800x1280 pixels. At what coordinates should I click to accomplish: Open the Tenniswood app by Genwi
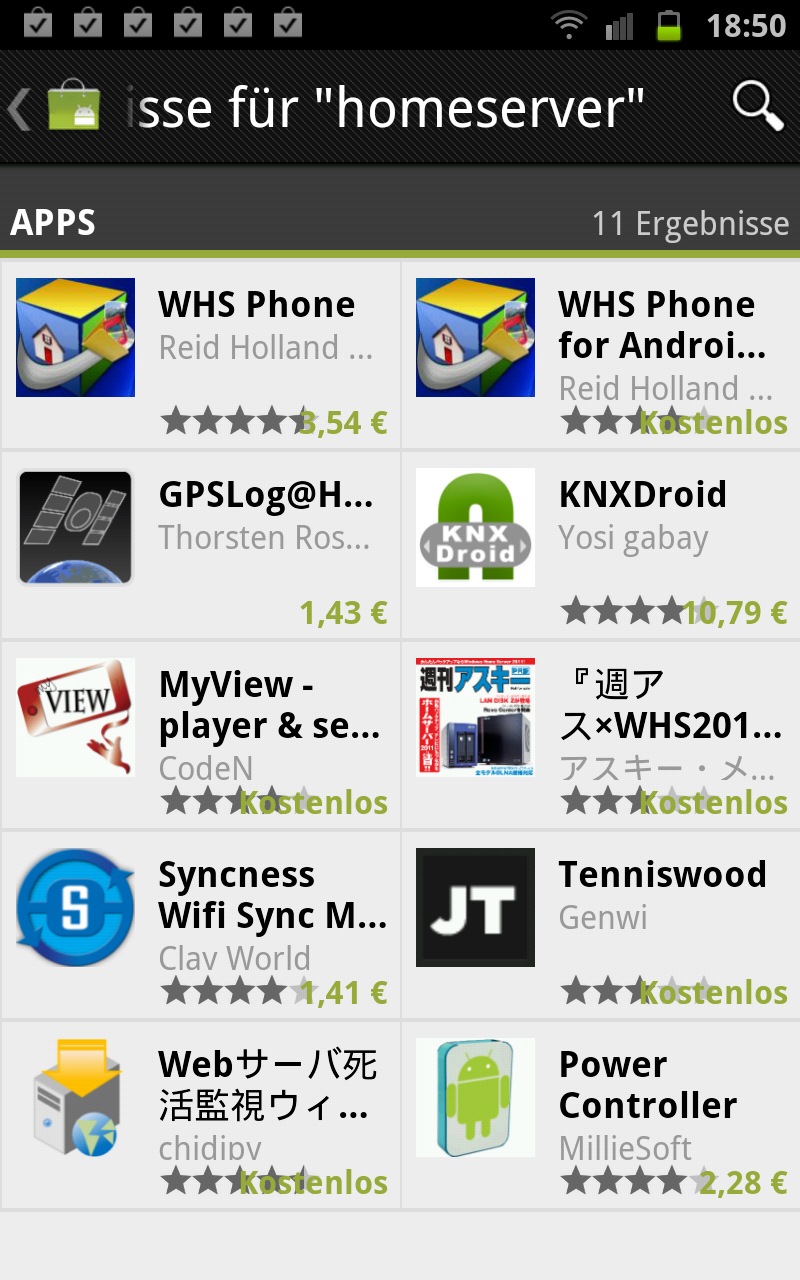tap(600, 925)
